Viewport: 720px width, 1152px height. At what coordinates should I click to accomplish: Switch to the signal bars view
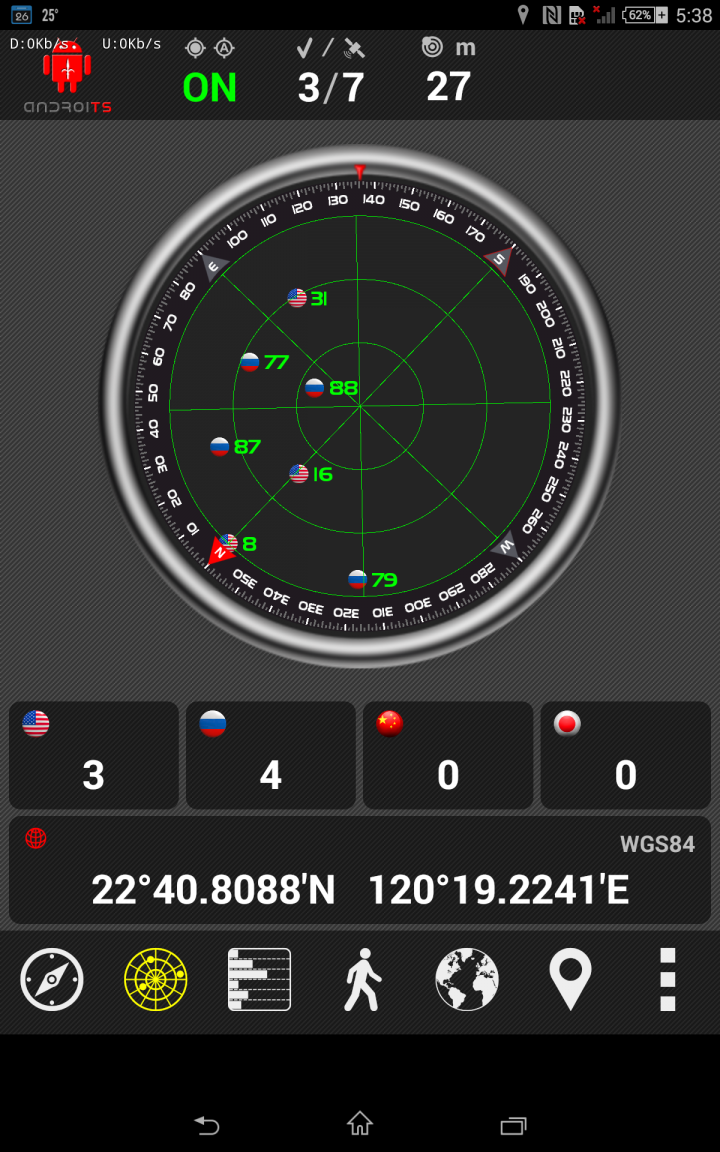click(259, 979)
